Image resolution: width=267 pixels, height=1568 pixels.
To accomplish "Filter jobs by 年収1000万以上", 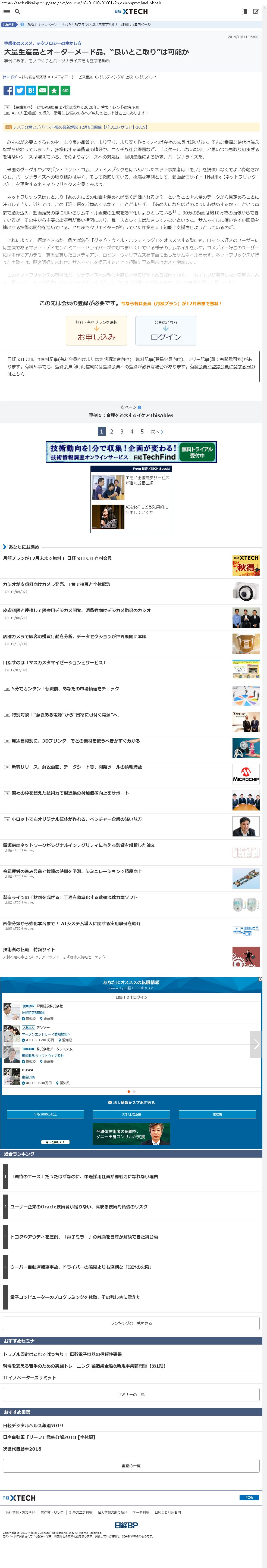I will [46, 1114].
